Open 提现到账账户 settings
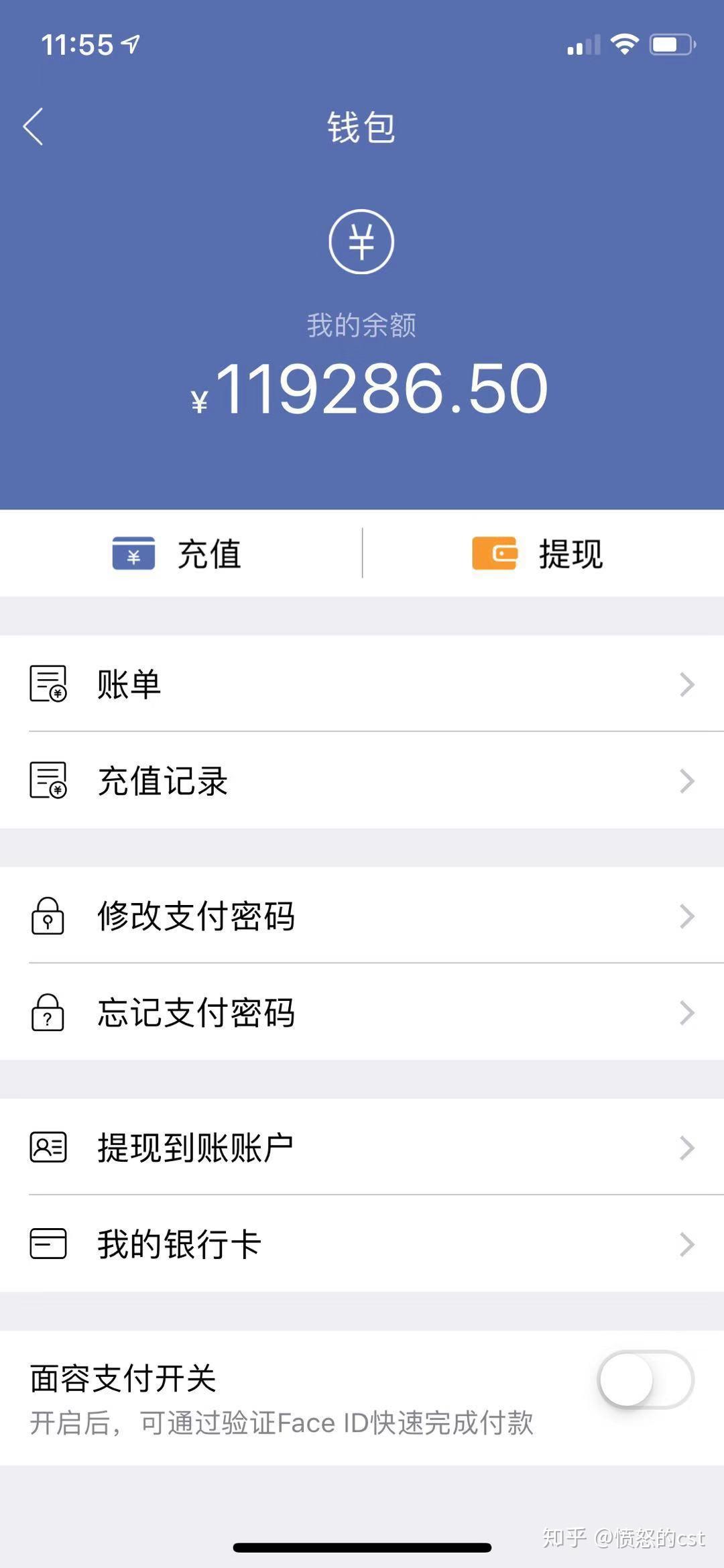 click(x=362, y=1148)
